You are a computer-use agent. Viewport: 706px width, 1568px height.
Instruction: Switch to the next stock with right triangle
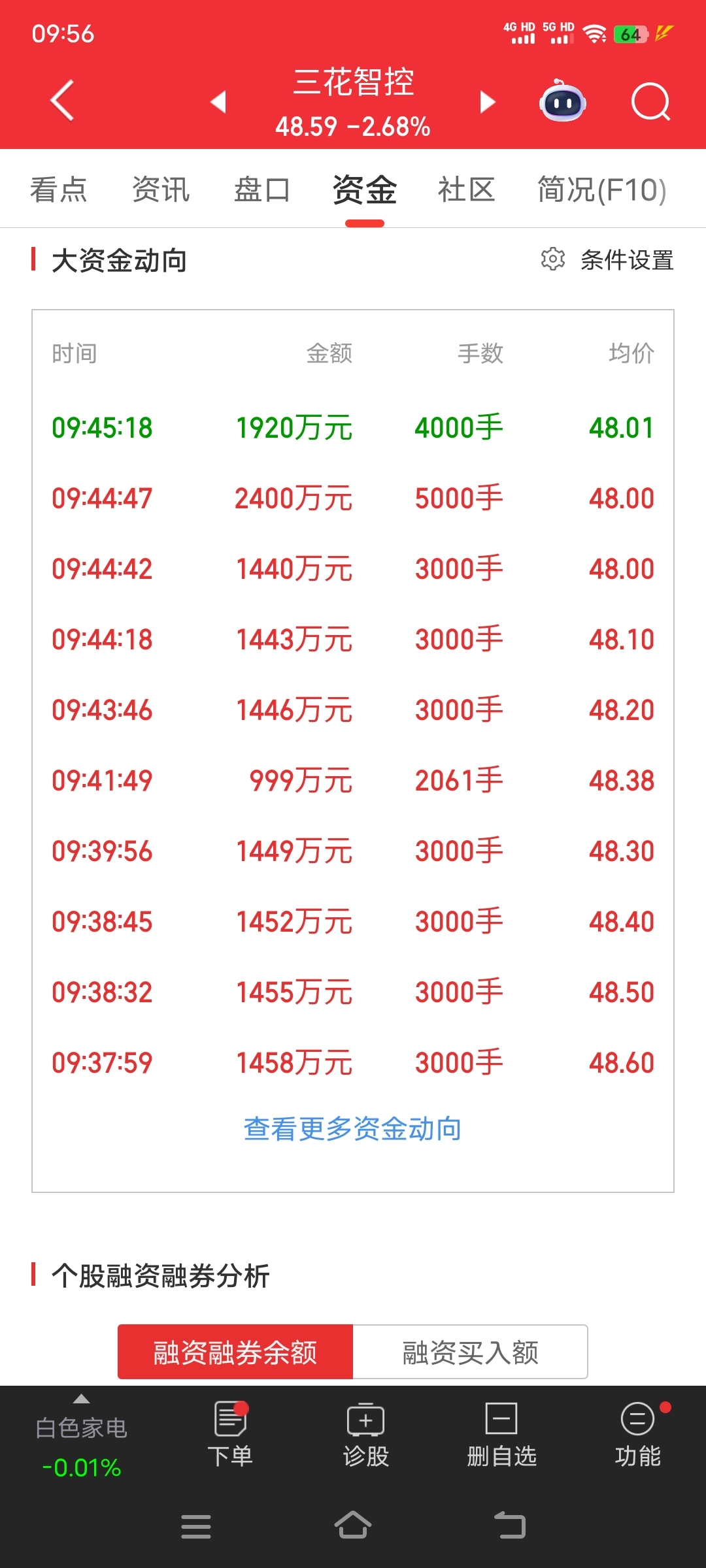(x=487, y=102)
